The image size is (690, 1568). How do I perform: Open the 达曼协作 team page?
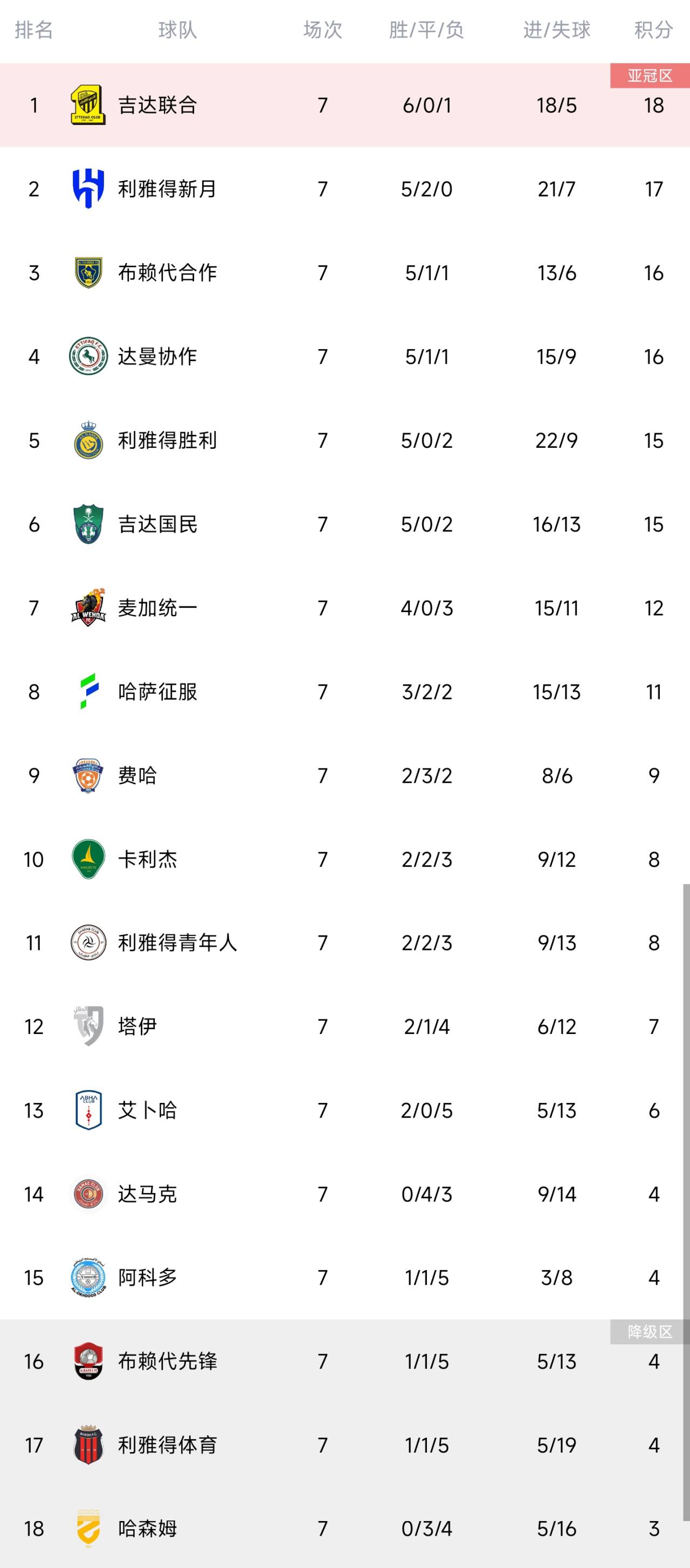[344, 356]
